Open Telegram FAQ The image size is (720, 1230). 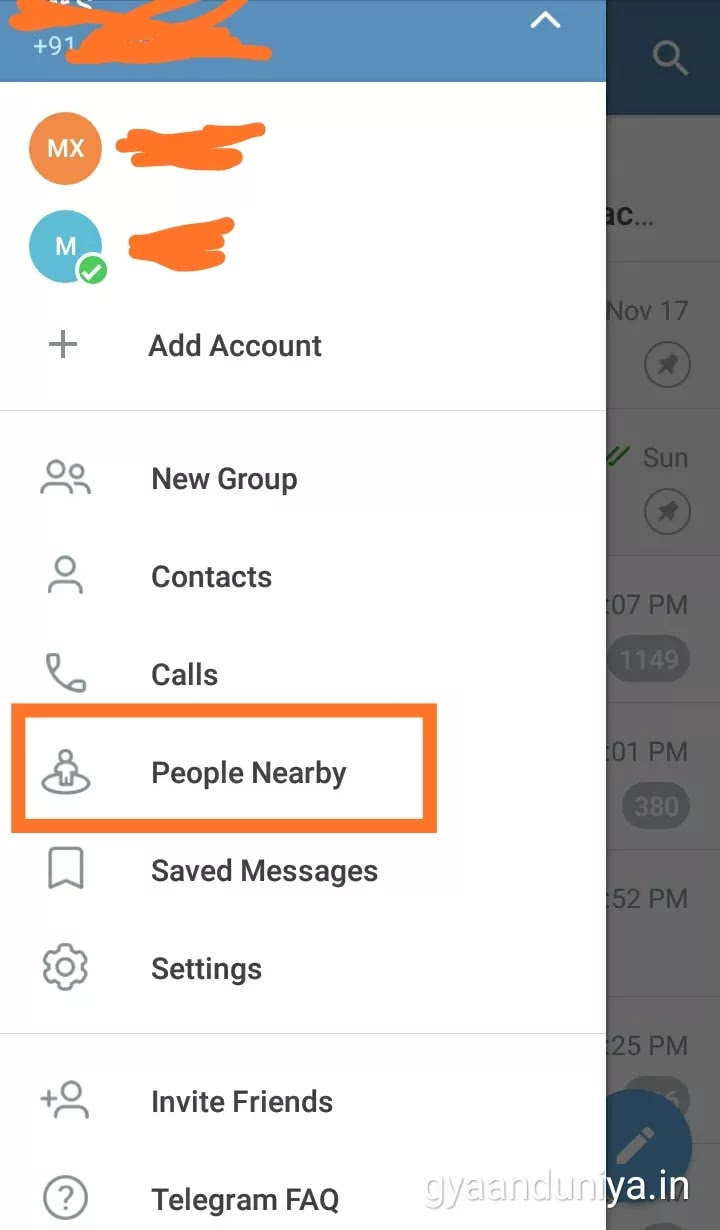coord(303,1199)
